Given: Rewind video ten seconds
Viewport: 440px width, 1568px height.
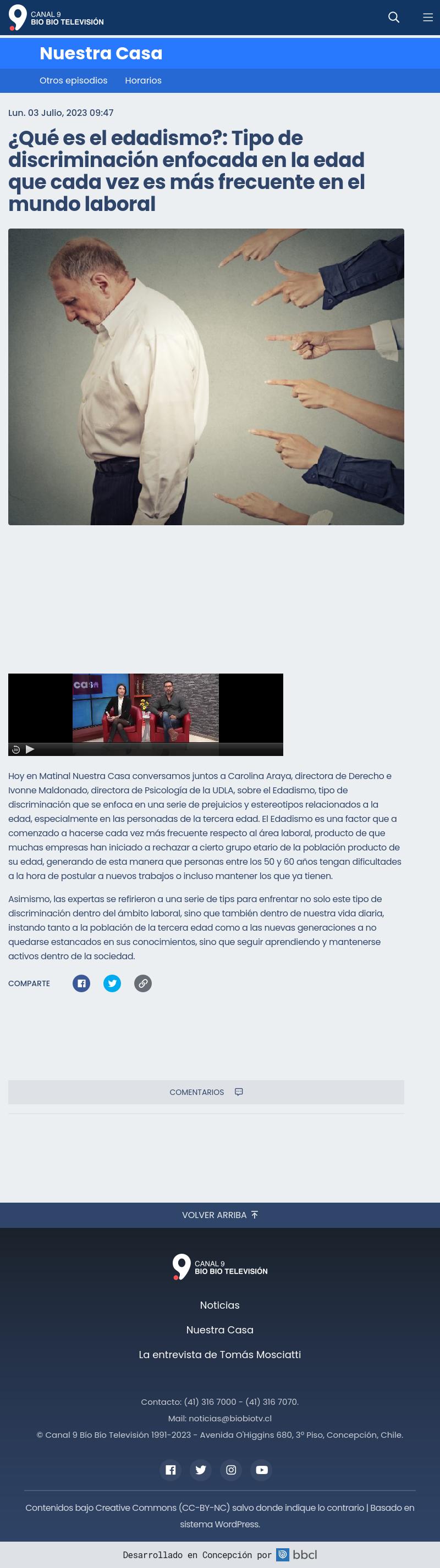Looking at the screenshot, I should [16, 749].
